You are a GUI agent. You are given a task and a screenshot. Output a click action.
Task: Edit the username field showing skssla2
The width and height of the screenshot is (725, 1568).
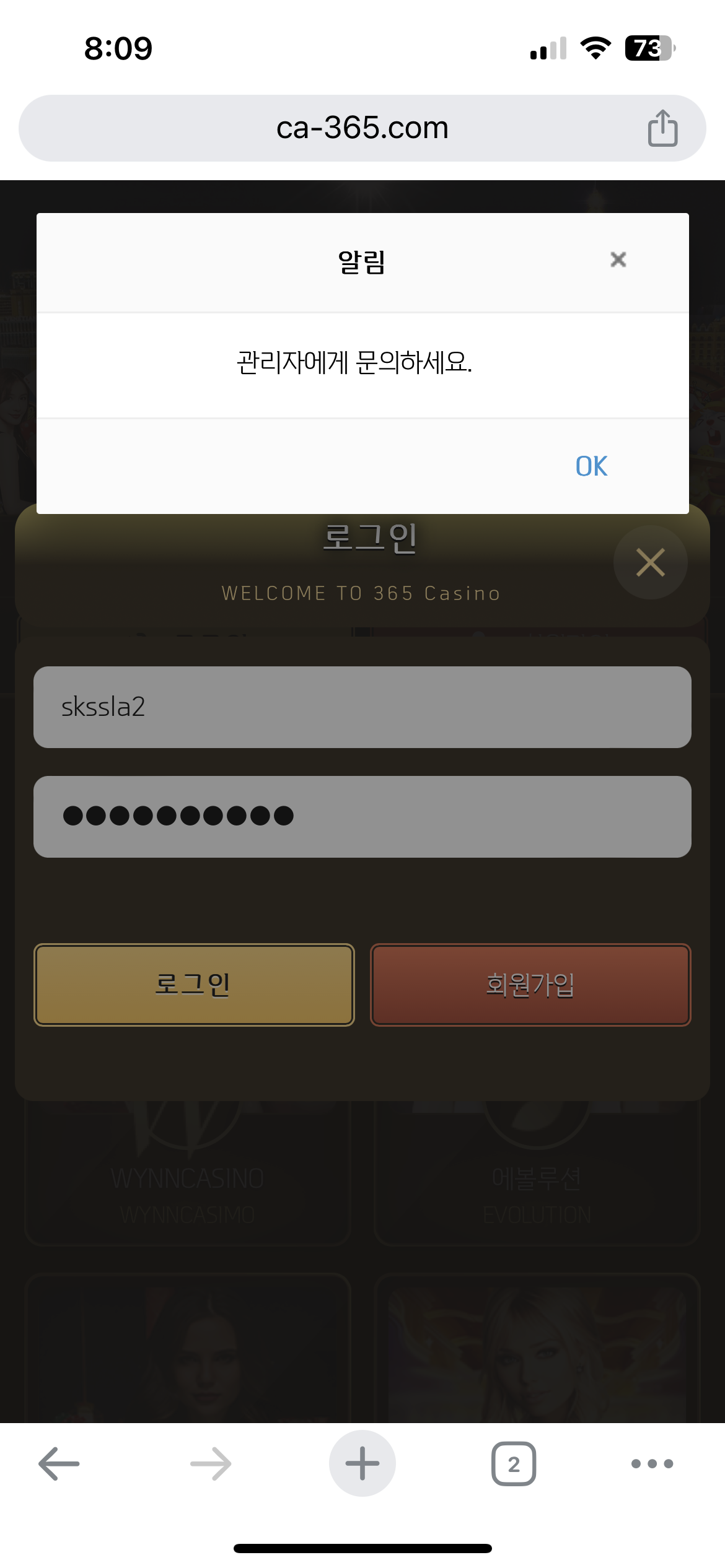(362, 707)
